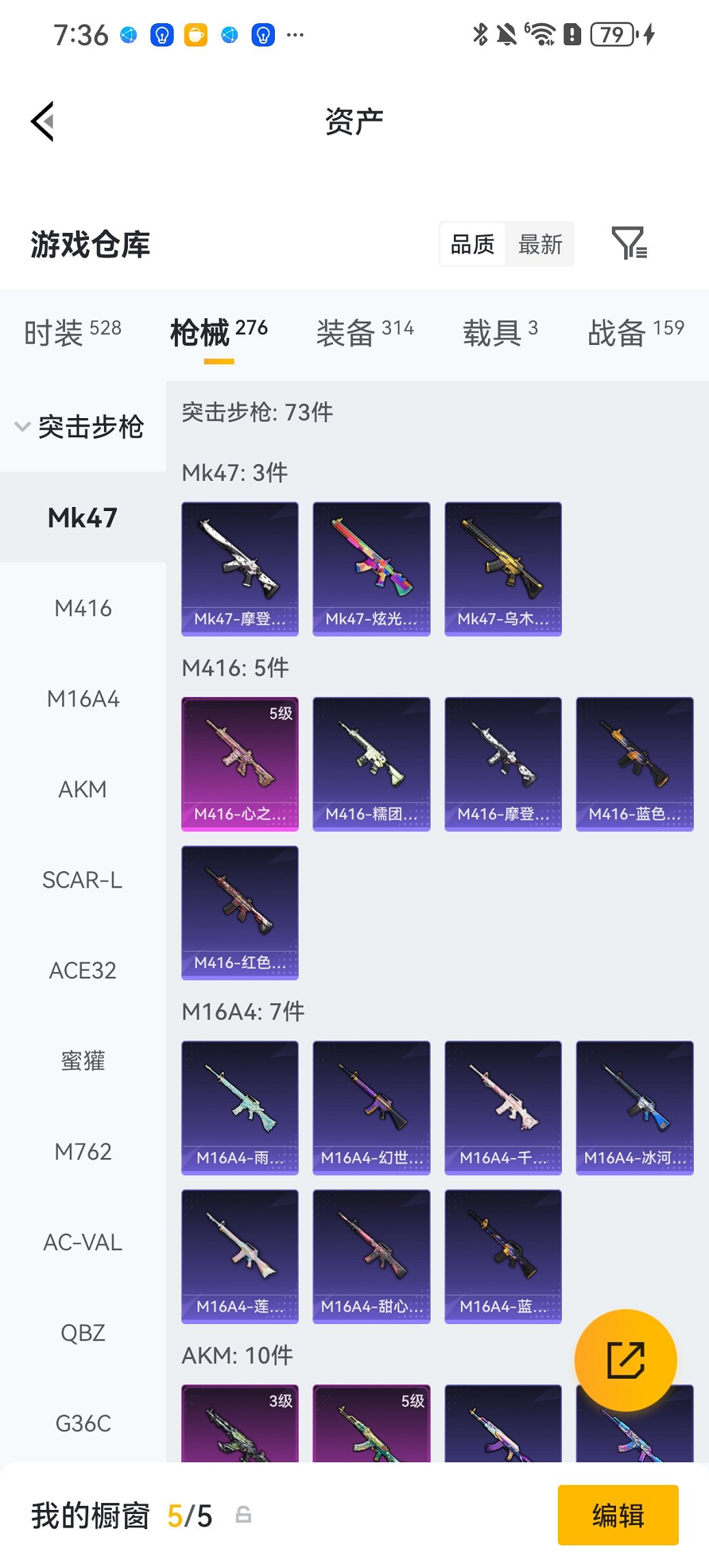Open the M16A4-冰河 skin tile
The height and width of the screenshot is (1568, 709).
coord(634,1108)
